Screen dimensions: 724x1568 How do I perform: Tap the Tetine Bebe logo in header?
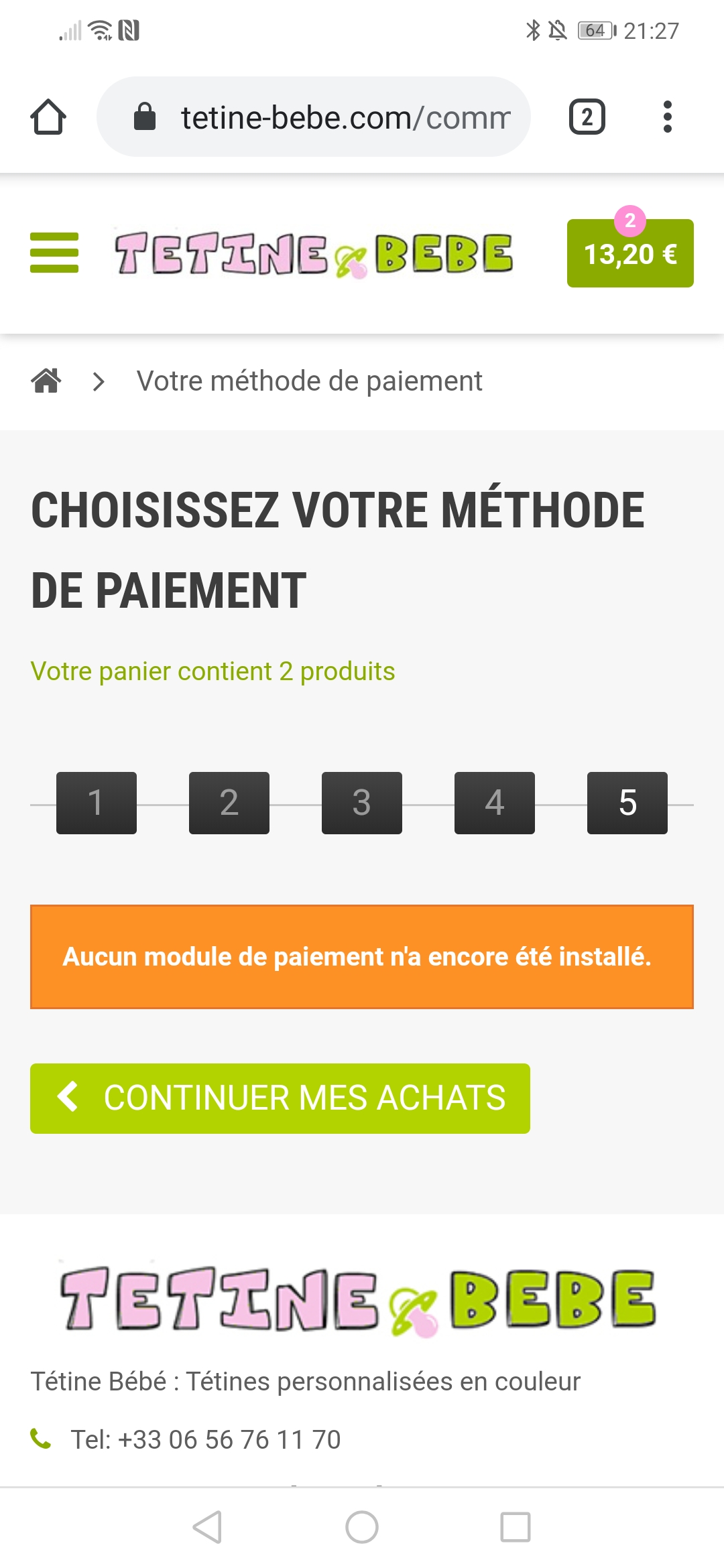click(x=314, y=254)
